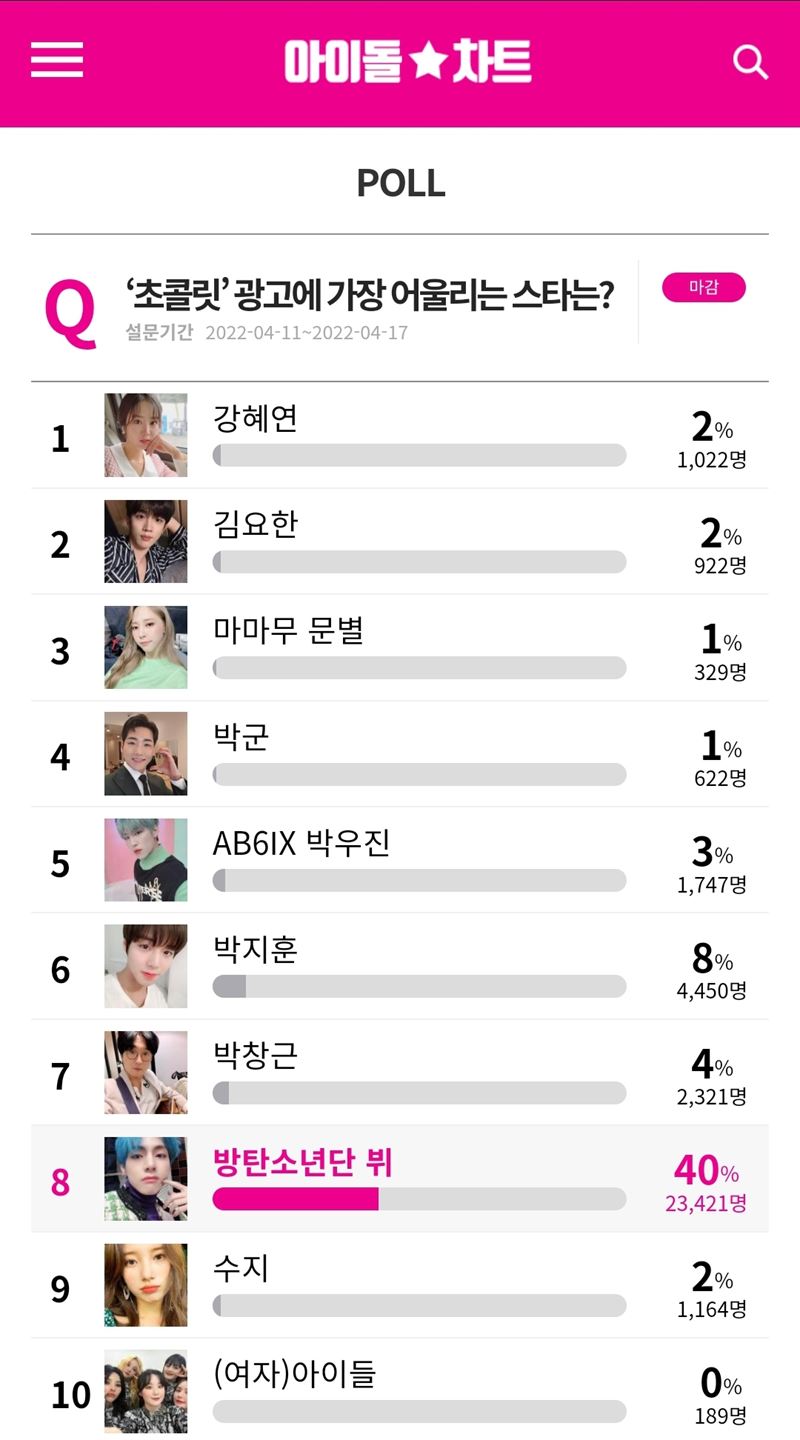Select the 박군 row

[400, 753]
